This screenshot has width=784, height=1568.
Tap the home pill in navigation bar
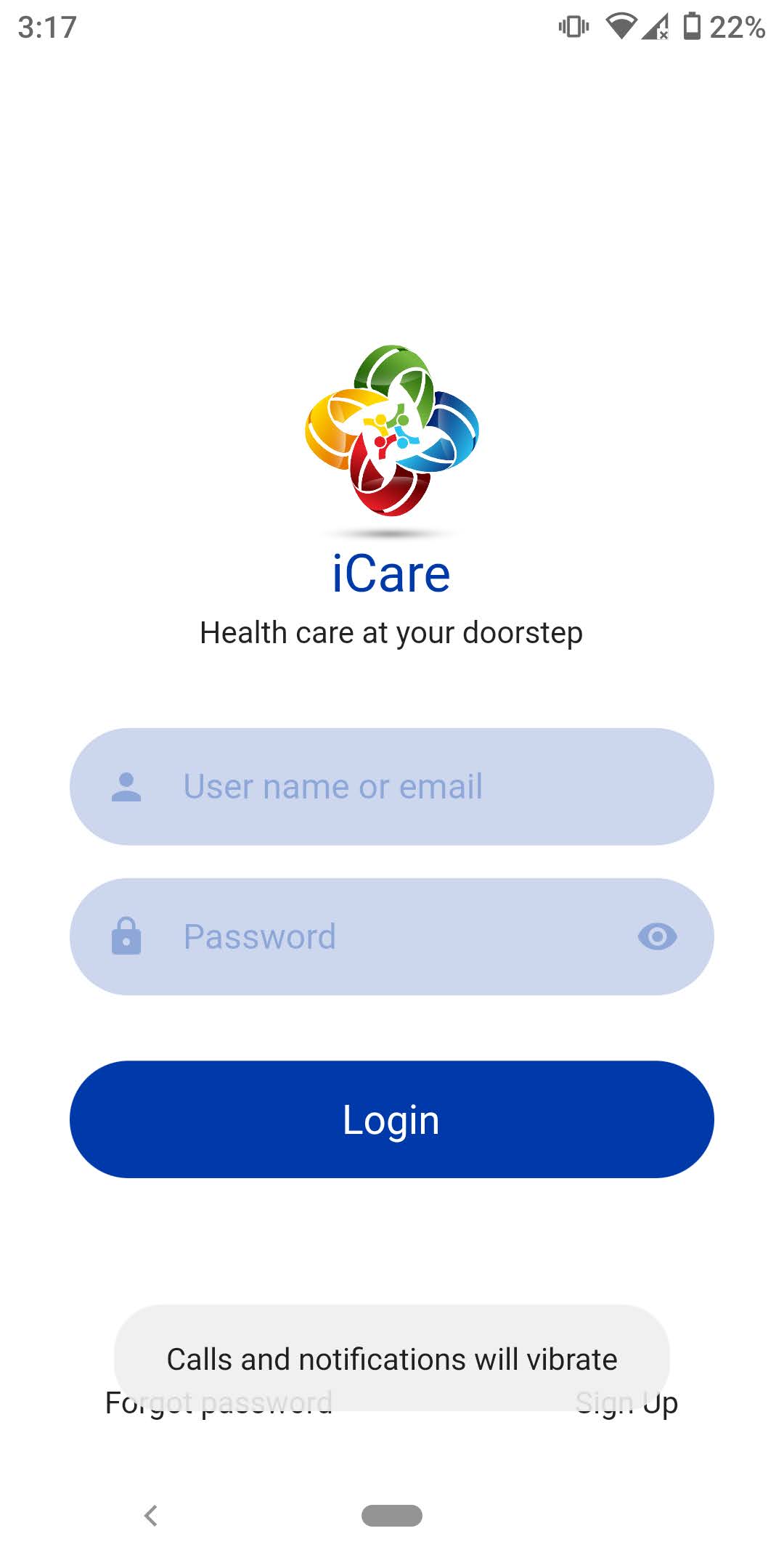coord(392,1516)
